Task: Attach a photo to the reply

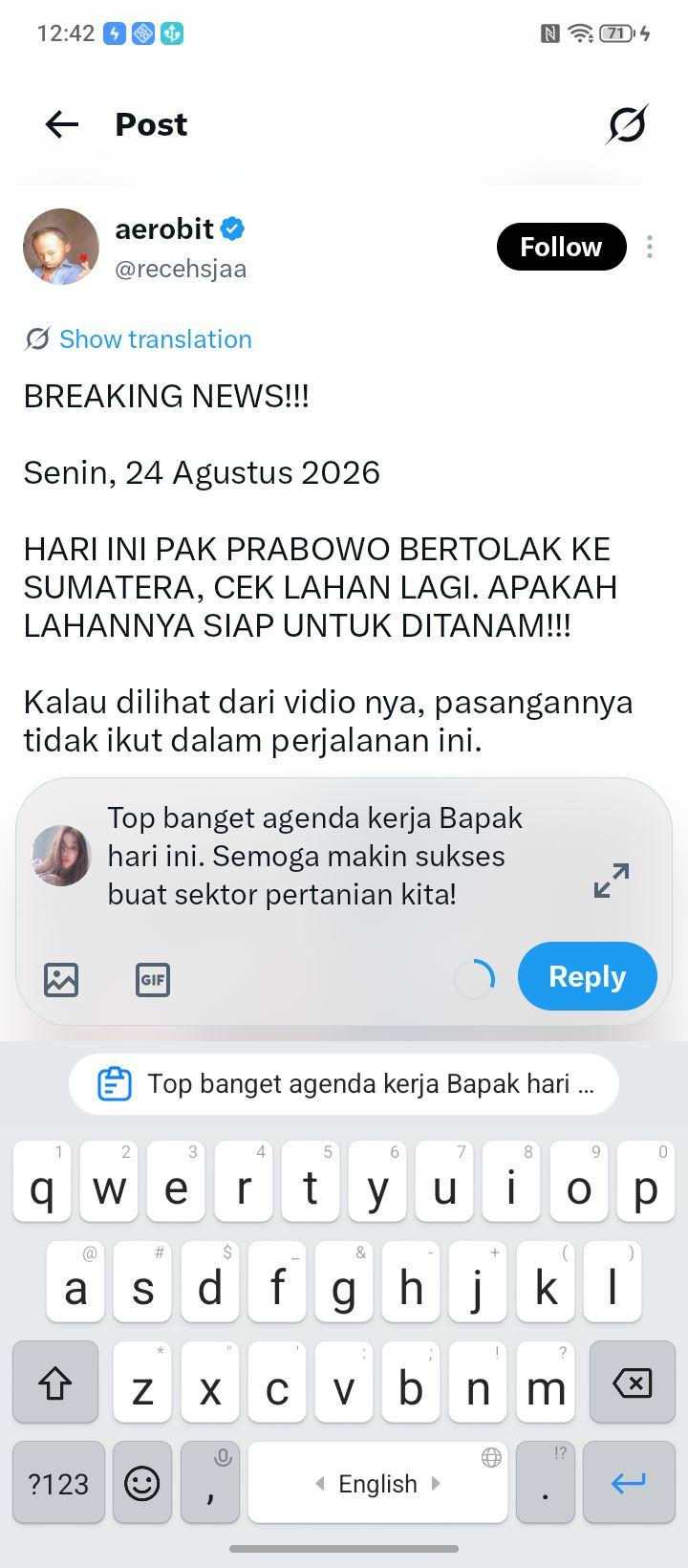Action: 61,979
